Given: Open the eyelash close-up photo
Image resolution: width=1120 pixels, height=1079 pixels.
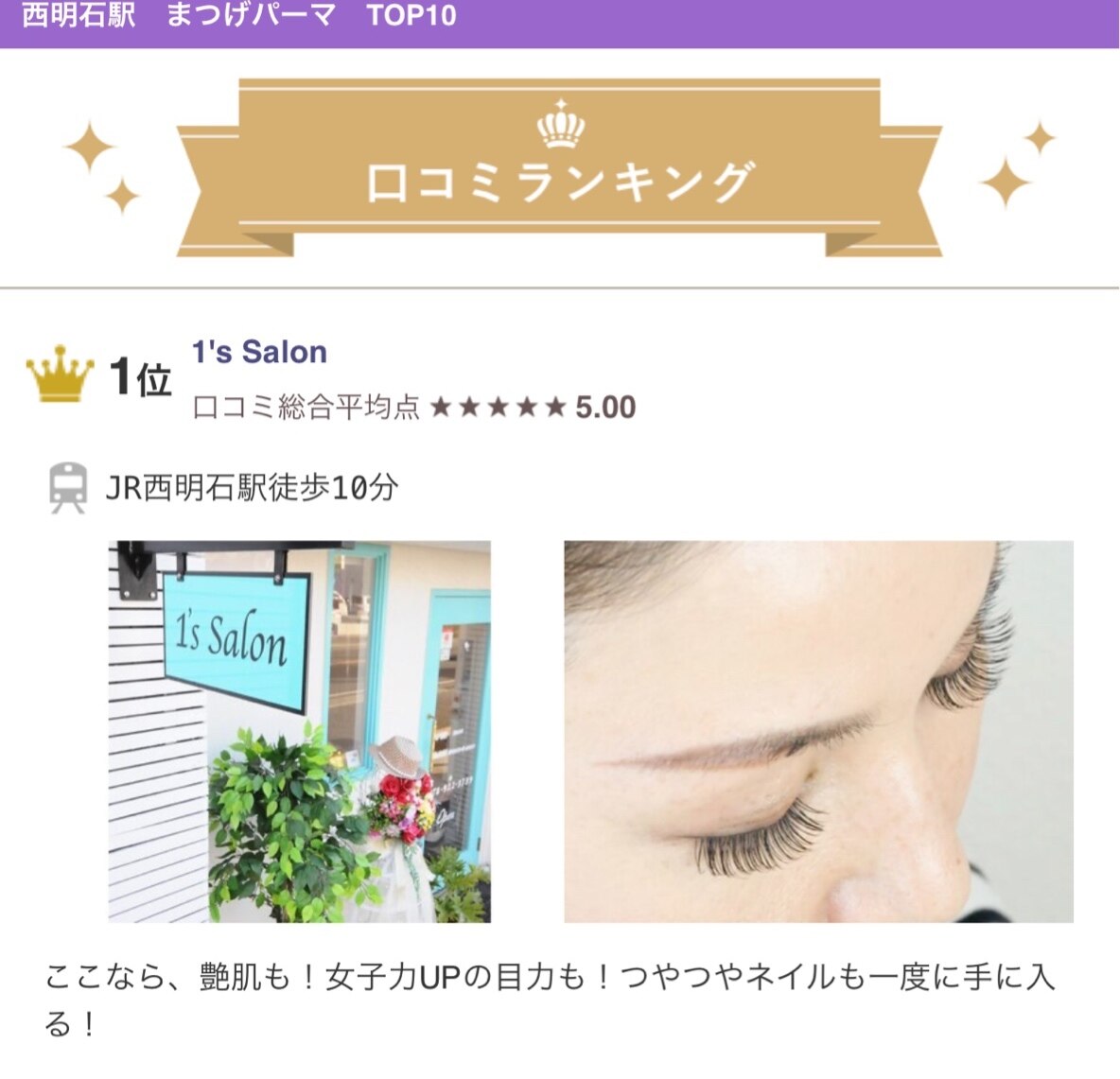Looking at the screenshot, I should tap(818, 731).
